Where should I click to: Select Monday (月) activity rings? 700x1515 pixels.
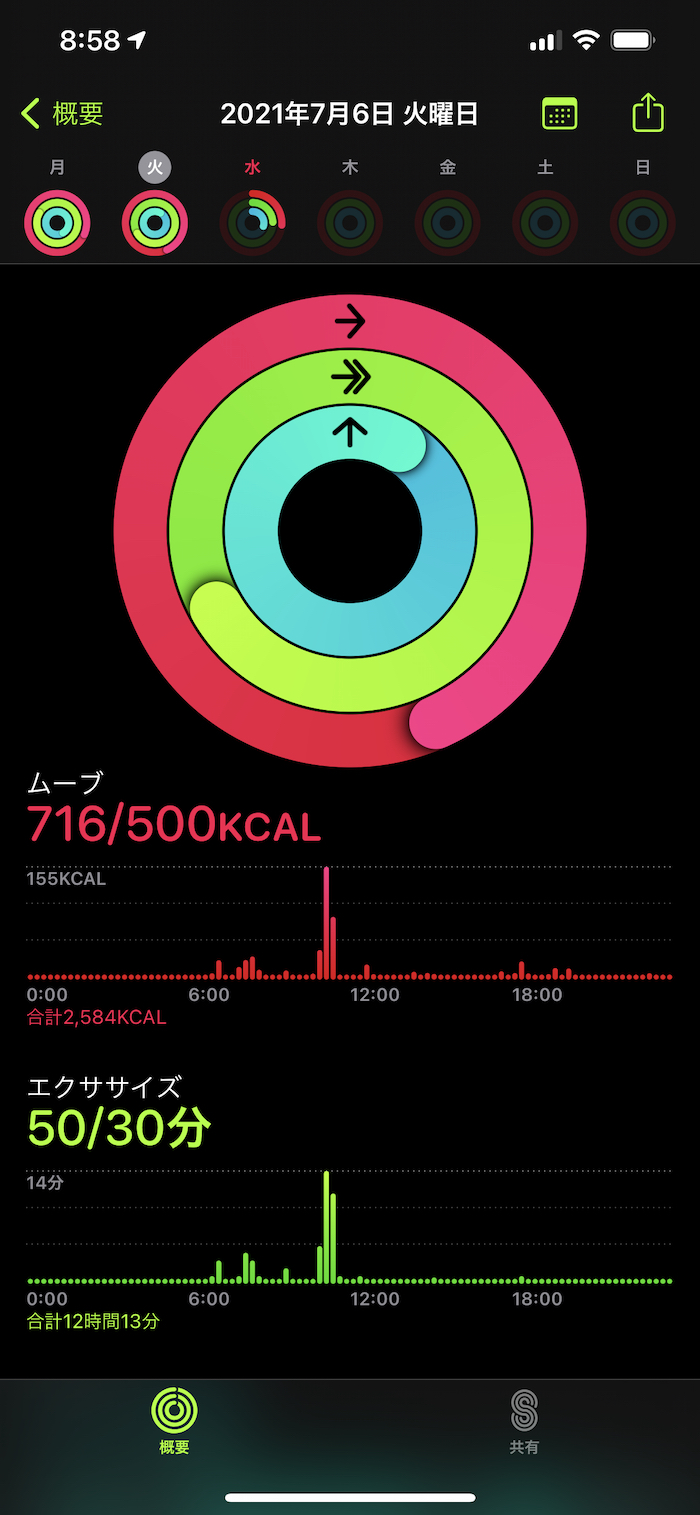[x=57, y=222]
